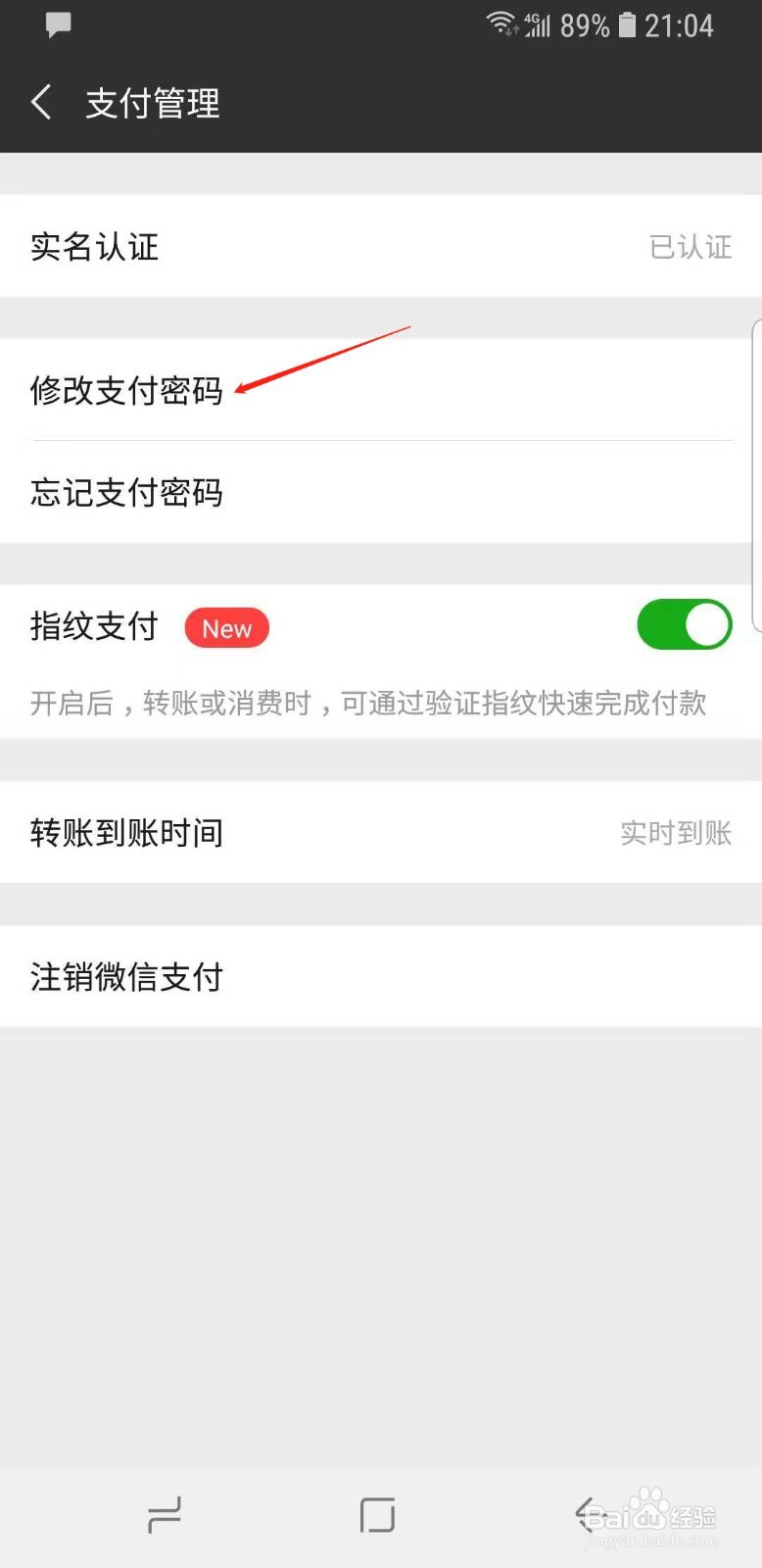Screen dimensions: 762x1568
Task: Tap the home navigation icon
Action: [x=377, y=1514]
